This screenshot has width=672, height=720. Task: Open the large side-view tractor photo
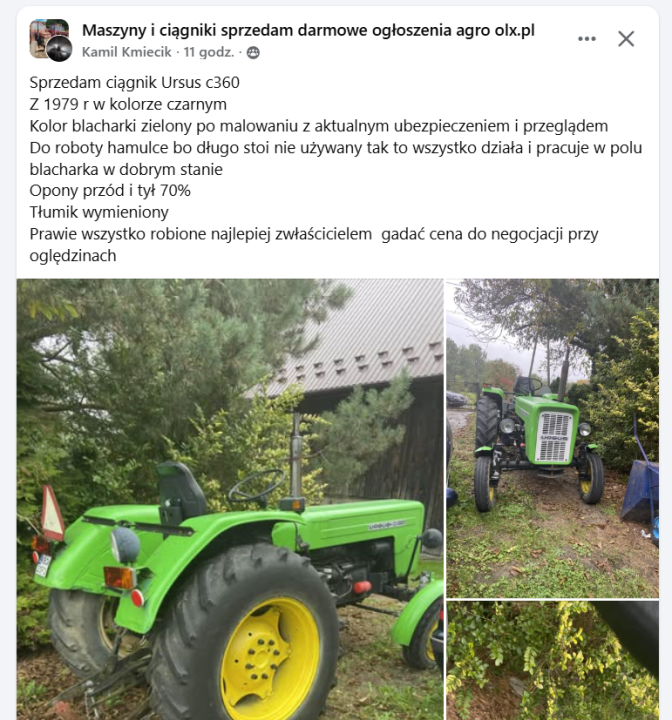click(230, 500)
